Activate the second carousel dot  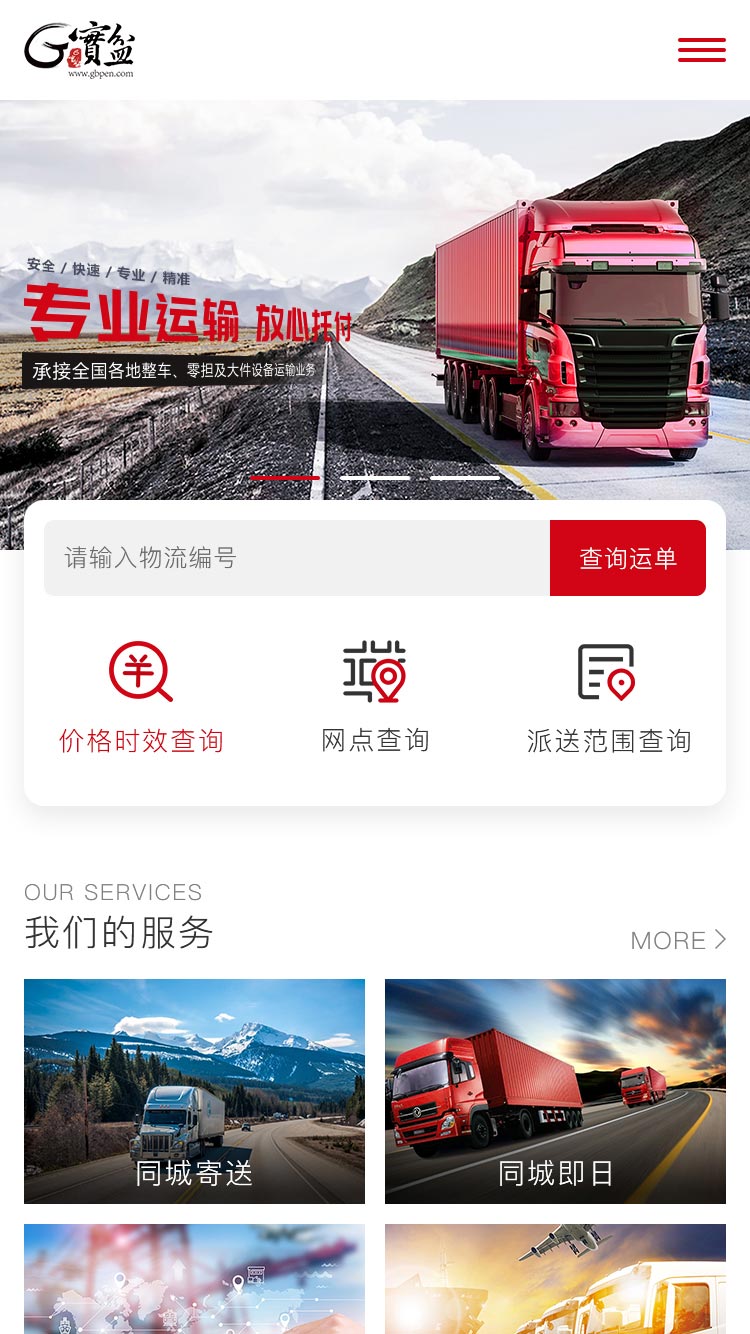[x=375, y=478]
